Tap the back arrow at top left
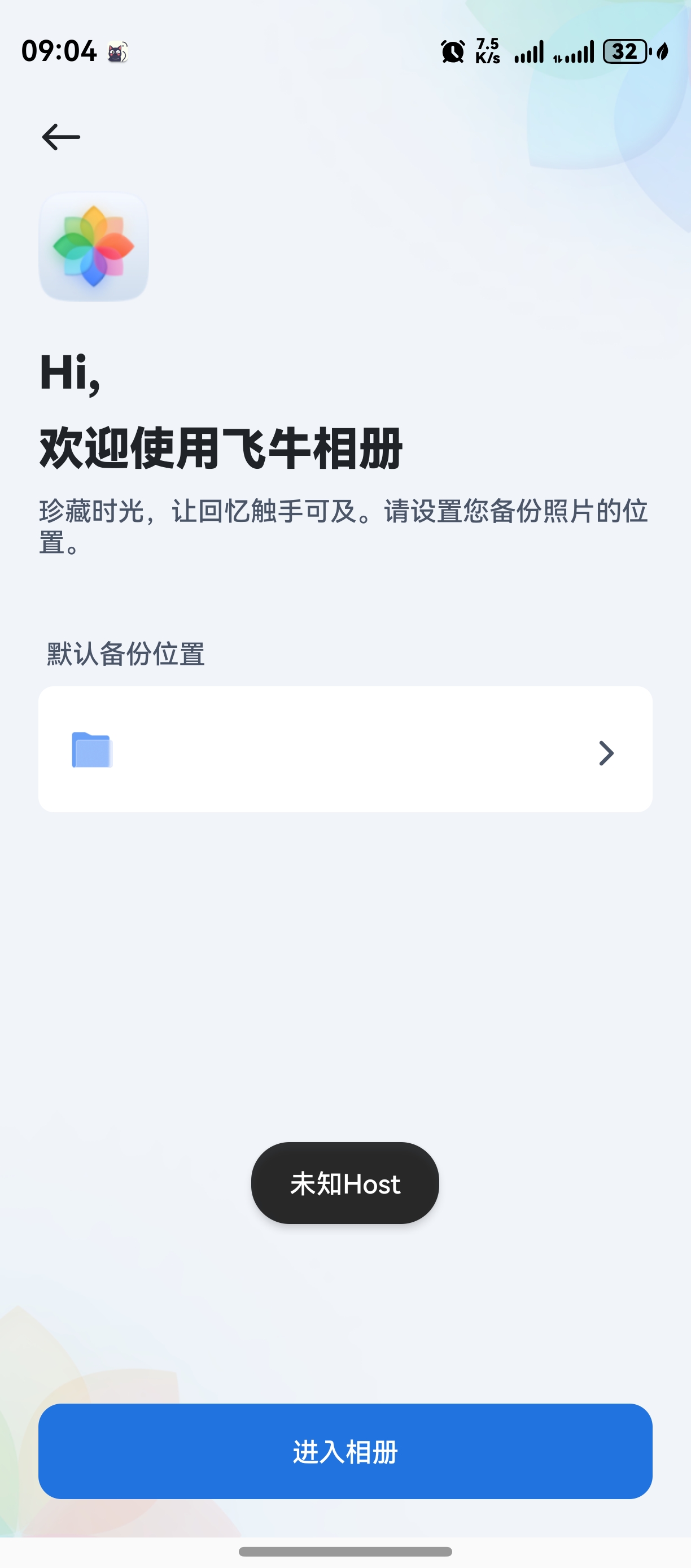Viewport: 691px width, 1568px height. [x=60, y=136]
